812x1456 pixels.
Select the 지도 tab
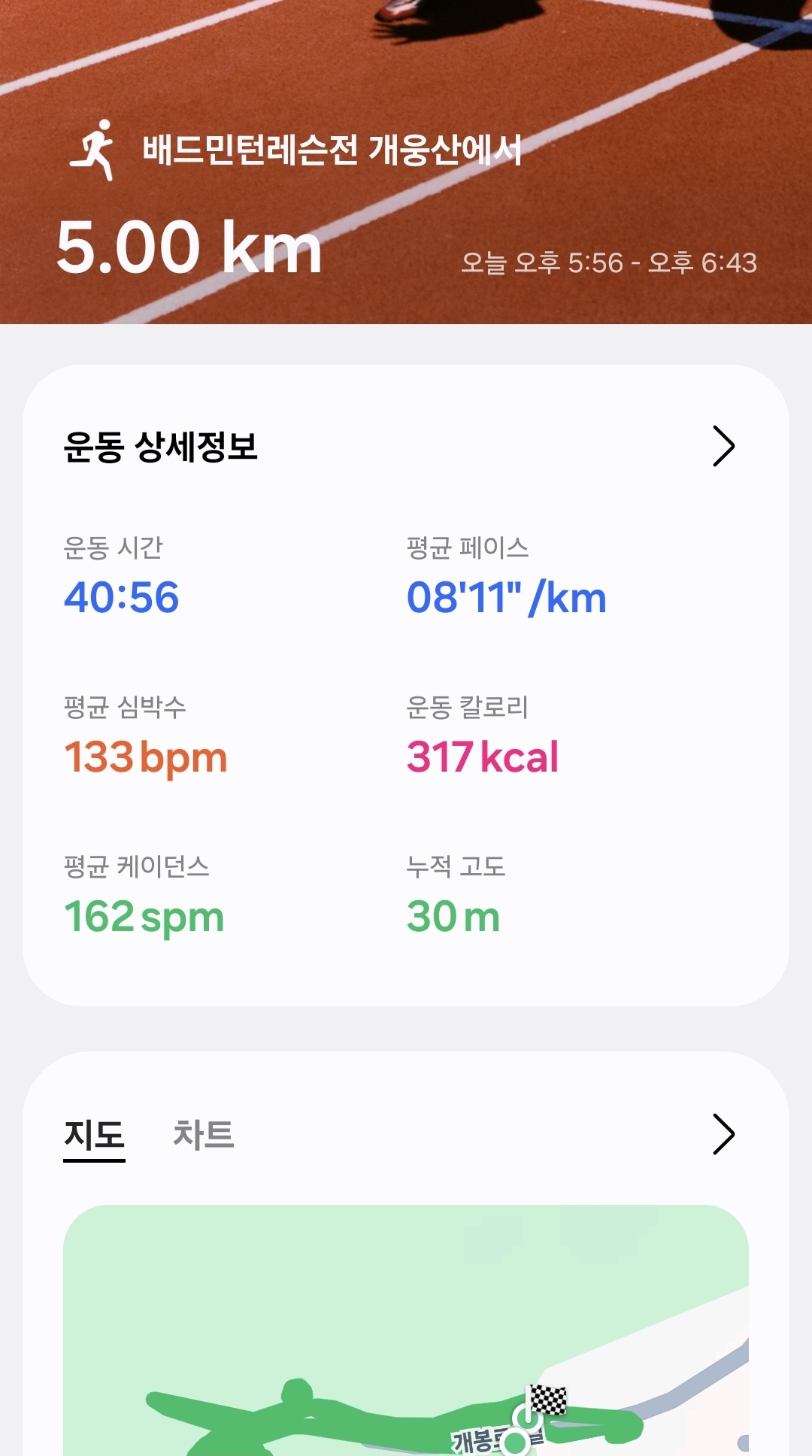(94, 1135)
